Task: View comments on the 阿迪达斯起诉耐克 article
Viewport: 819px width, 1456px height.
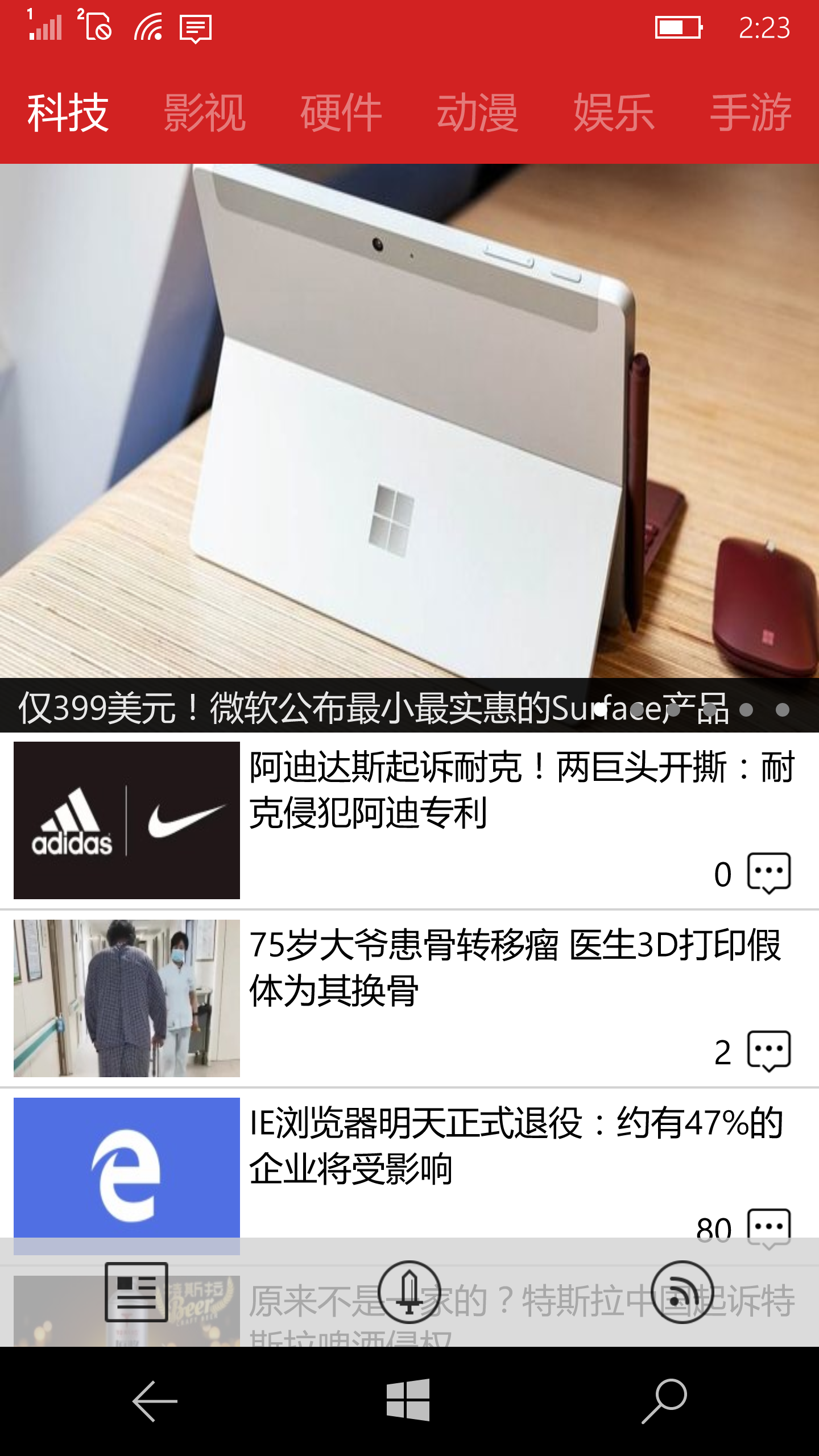Action: pyautogui.click(x=768, y=872)
